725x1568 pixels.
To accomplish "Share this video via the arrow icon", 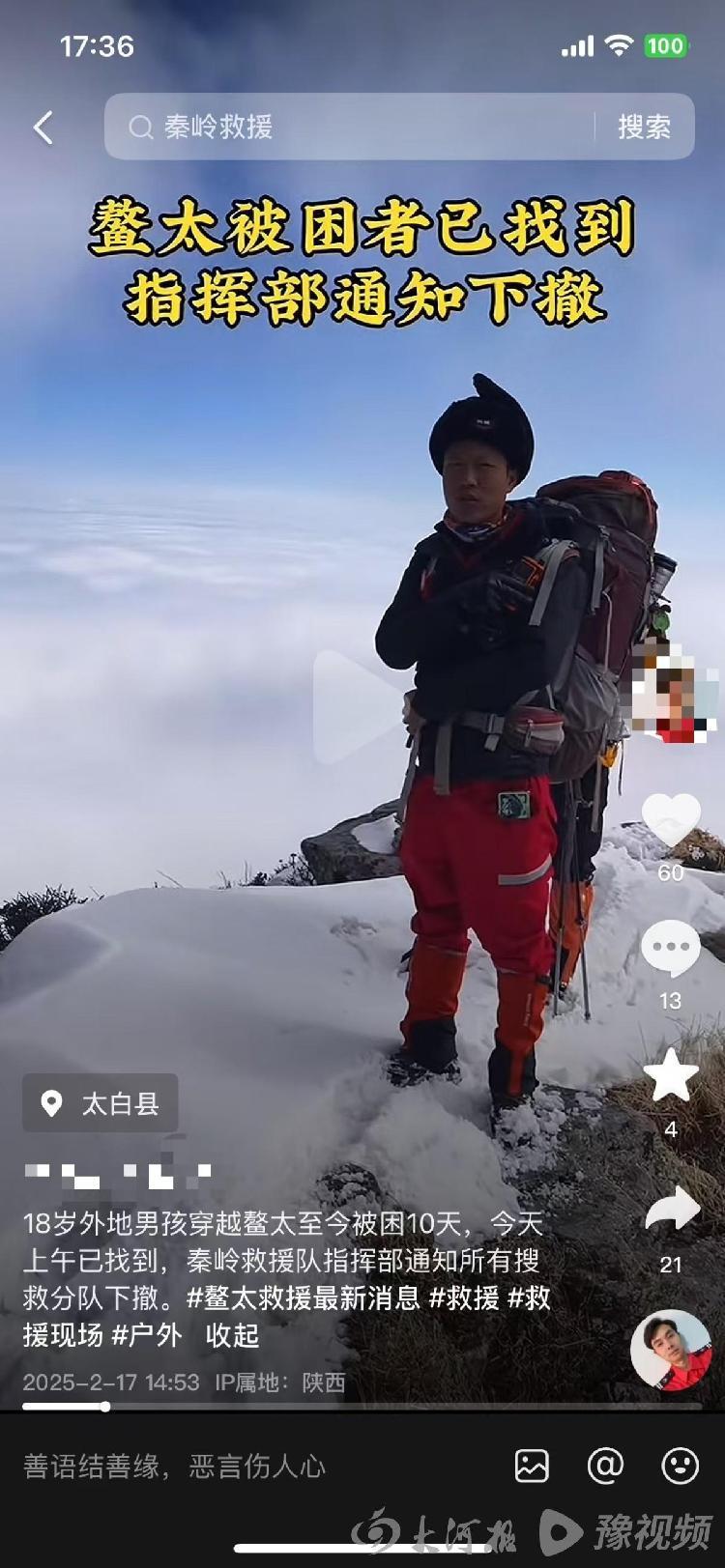I will [671, 1210].
